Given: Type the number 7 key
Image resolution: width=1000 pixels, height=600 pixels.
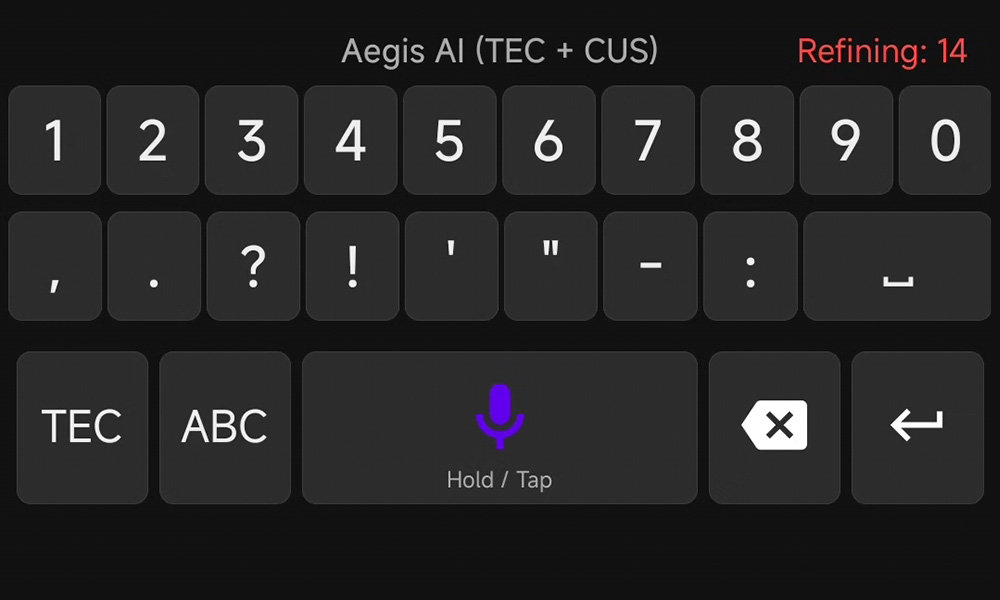Looking at the screenshot, I should 648,140.
